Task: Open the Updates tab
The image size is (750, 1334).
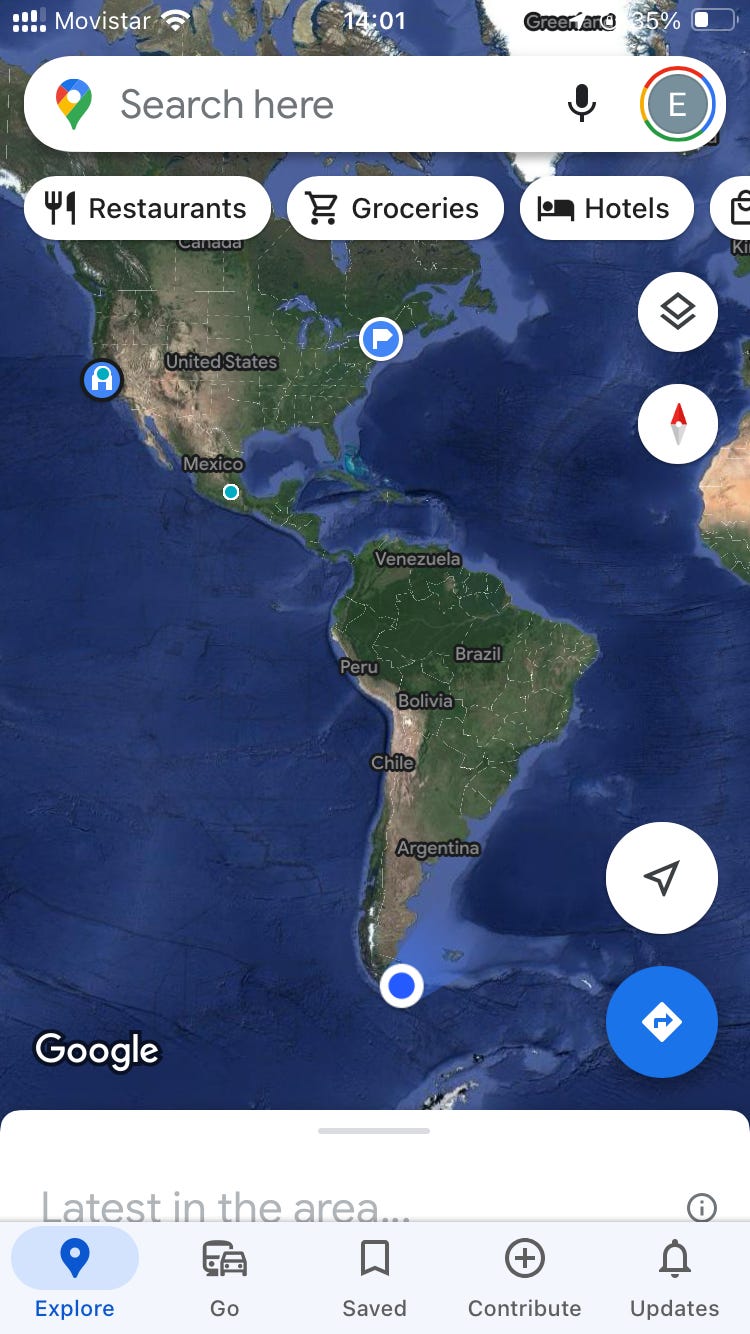Action: pyautogui.click(x=675, y=1276)
